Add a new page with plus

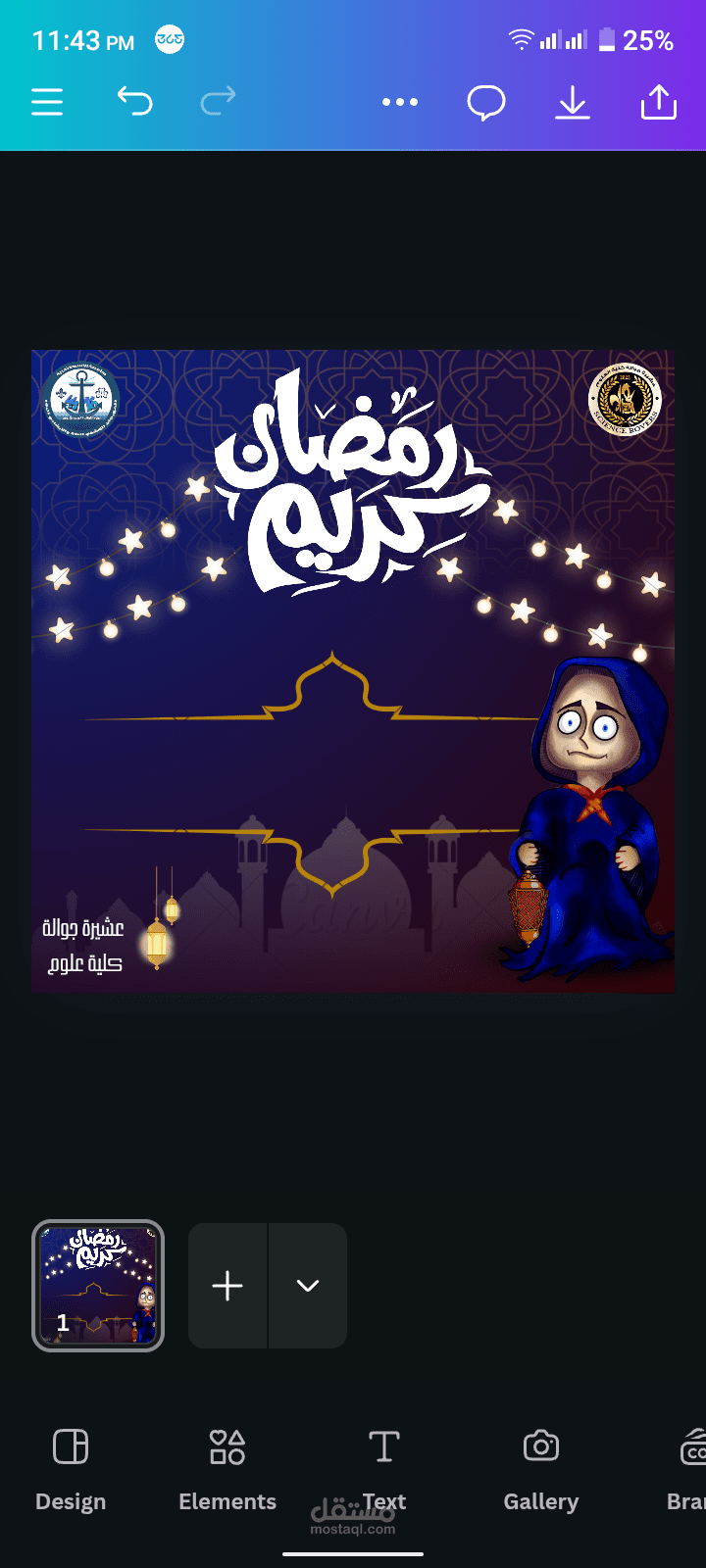point(227,1286)
